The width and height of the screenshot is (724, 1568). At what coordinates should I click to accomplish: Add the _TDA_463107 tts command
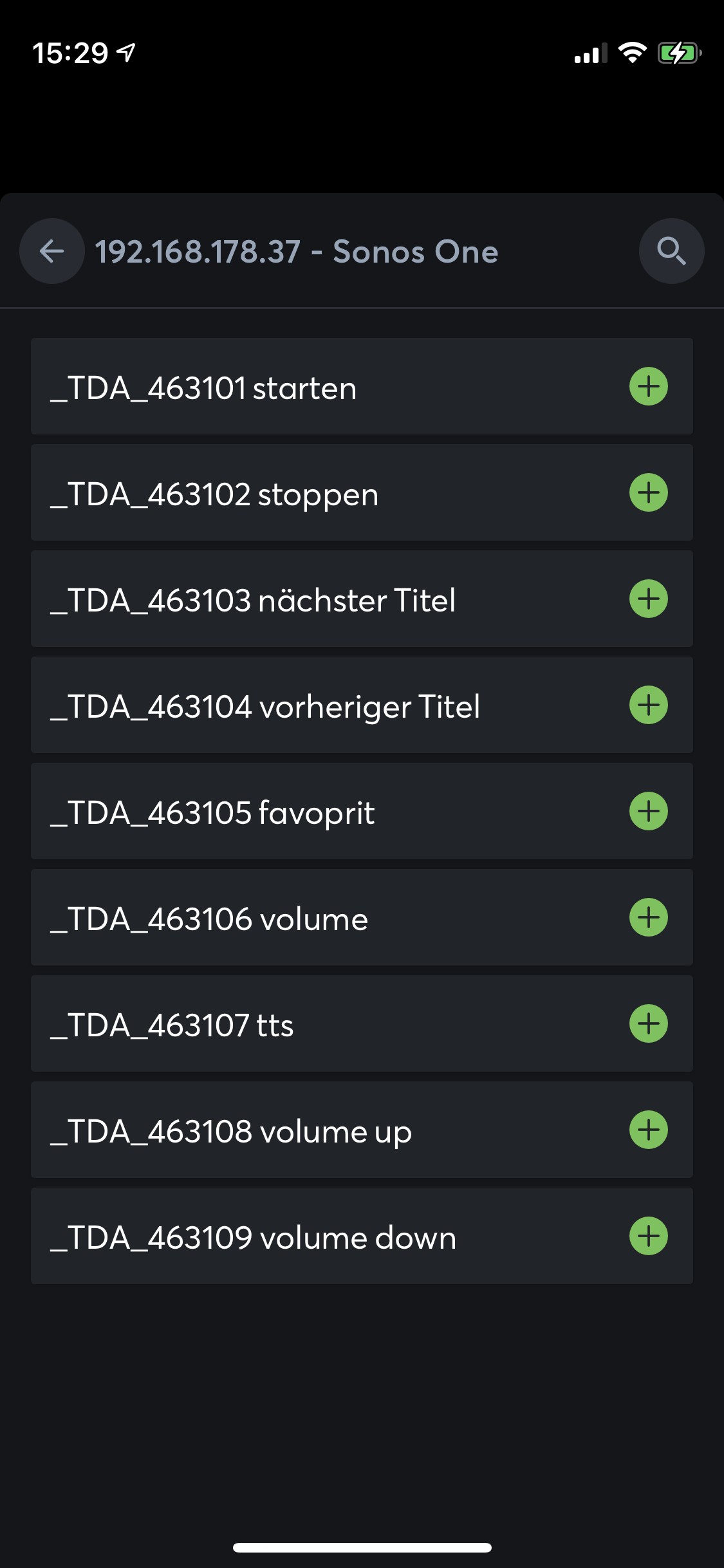point(648,1024)
